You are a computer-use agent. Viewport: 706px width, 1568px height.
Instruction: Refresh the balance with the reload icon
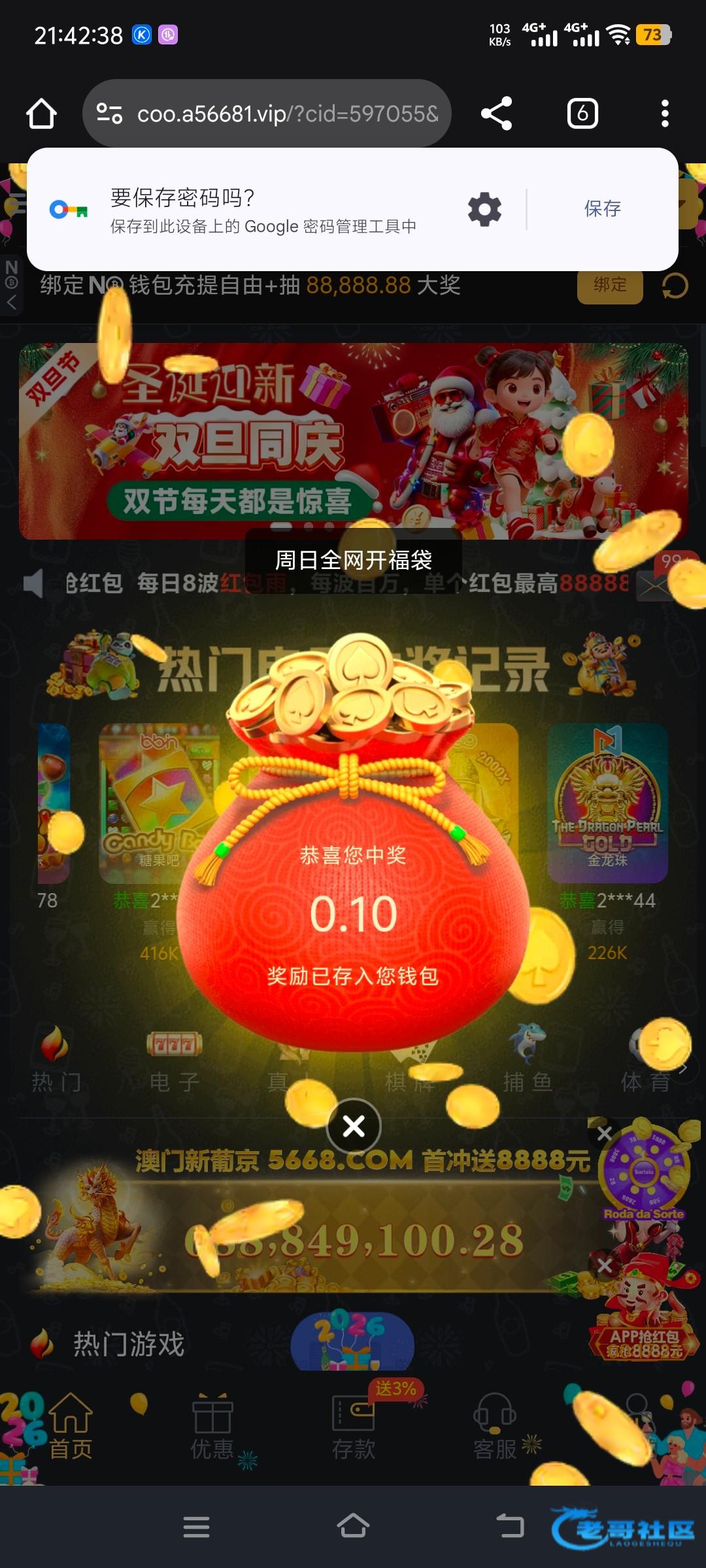[x=675, y=286]
